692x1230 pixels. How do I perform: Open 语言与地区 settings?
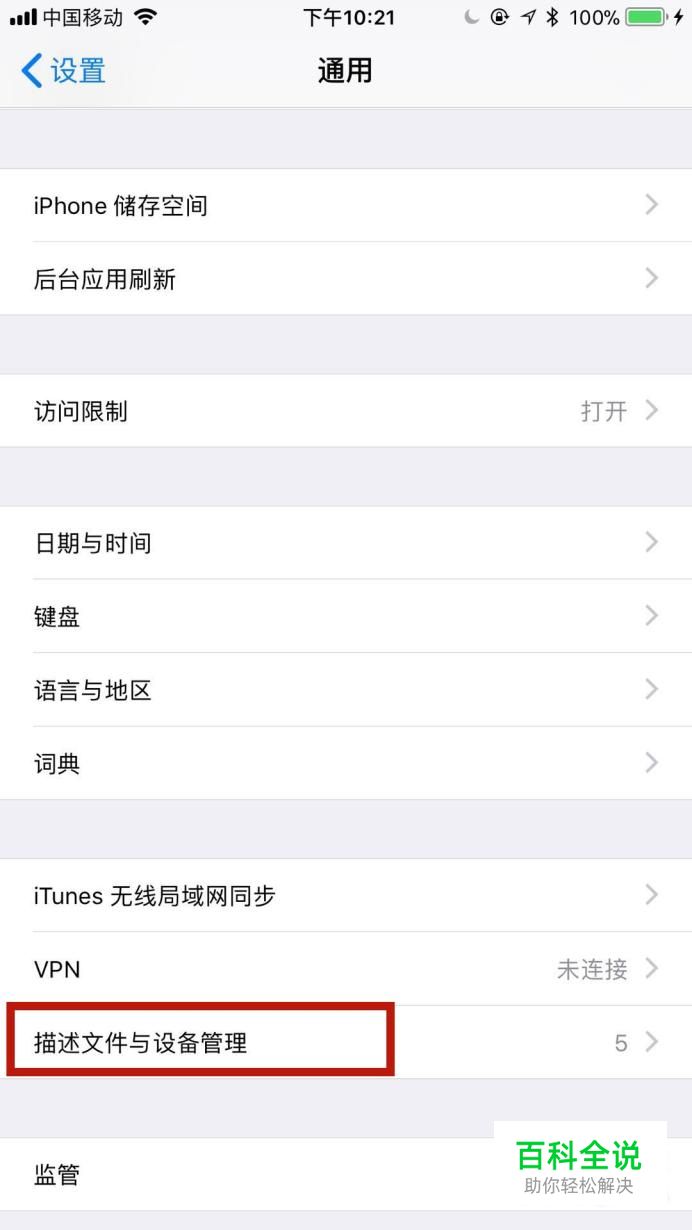coord(346,690)
